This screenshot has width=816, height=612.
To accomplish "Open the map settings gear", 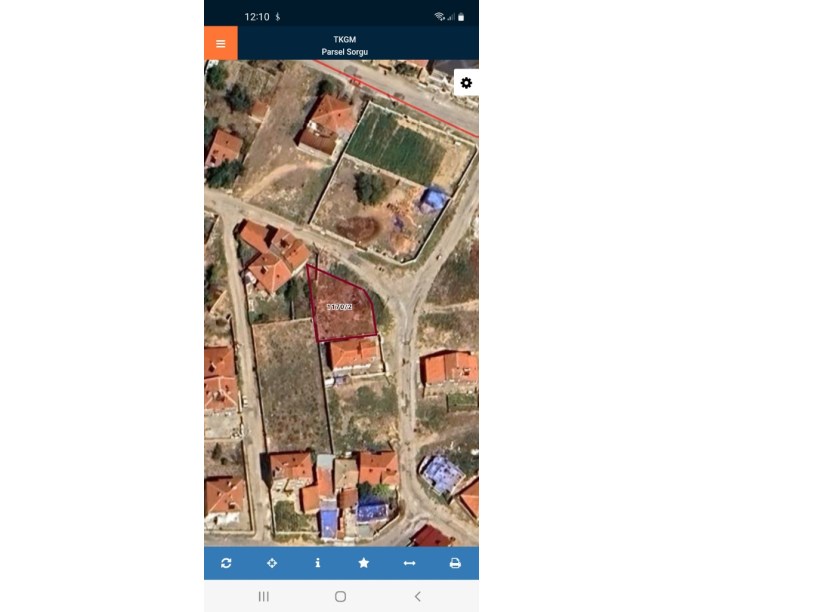I will coord(466,83).
